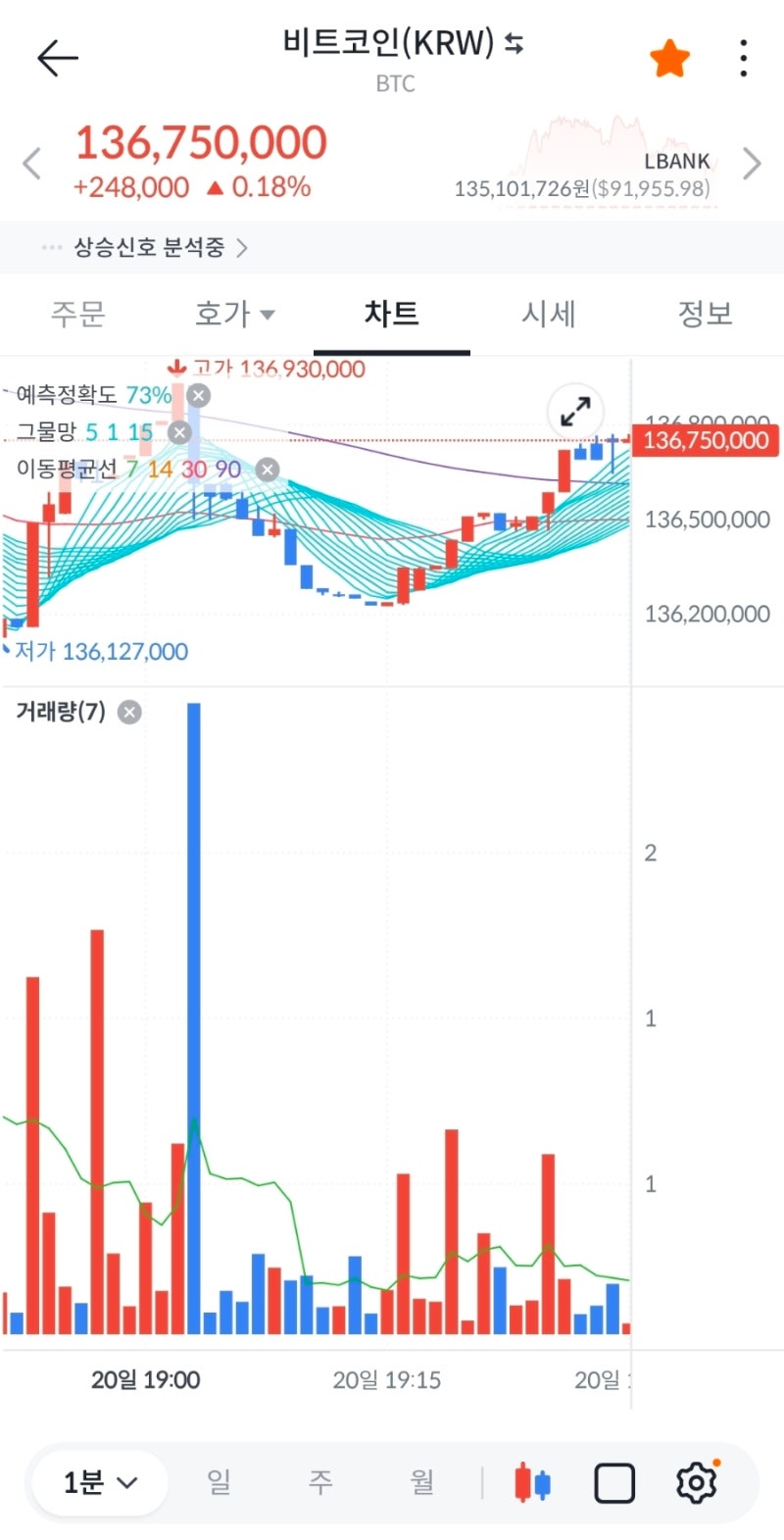Select the 일 daily chart interval

(x=220, y=1482)
